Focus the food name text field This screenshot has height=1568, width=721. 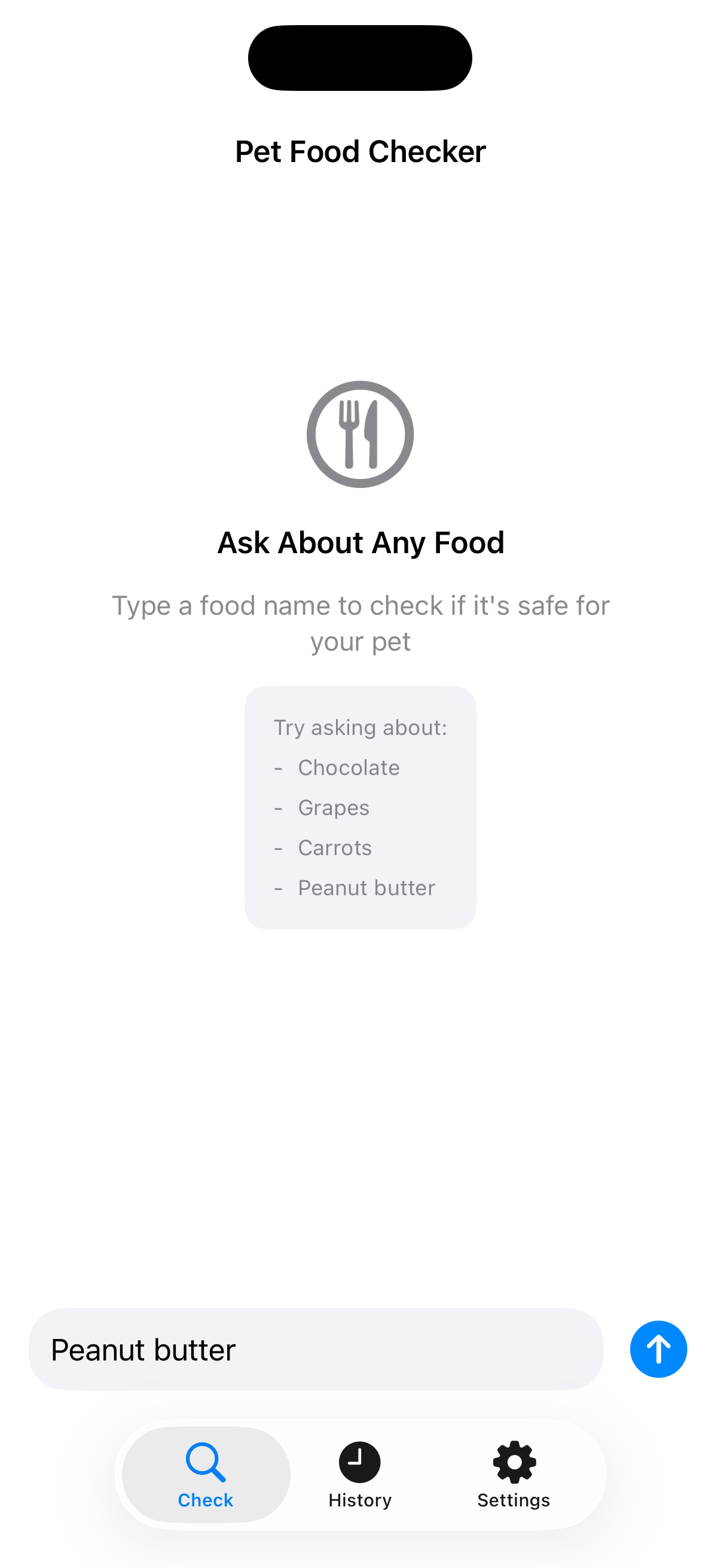pyautogui.click(x=316, y=1349)
